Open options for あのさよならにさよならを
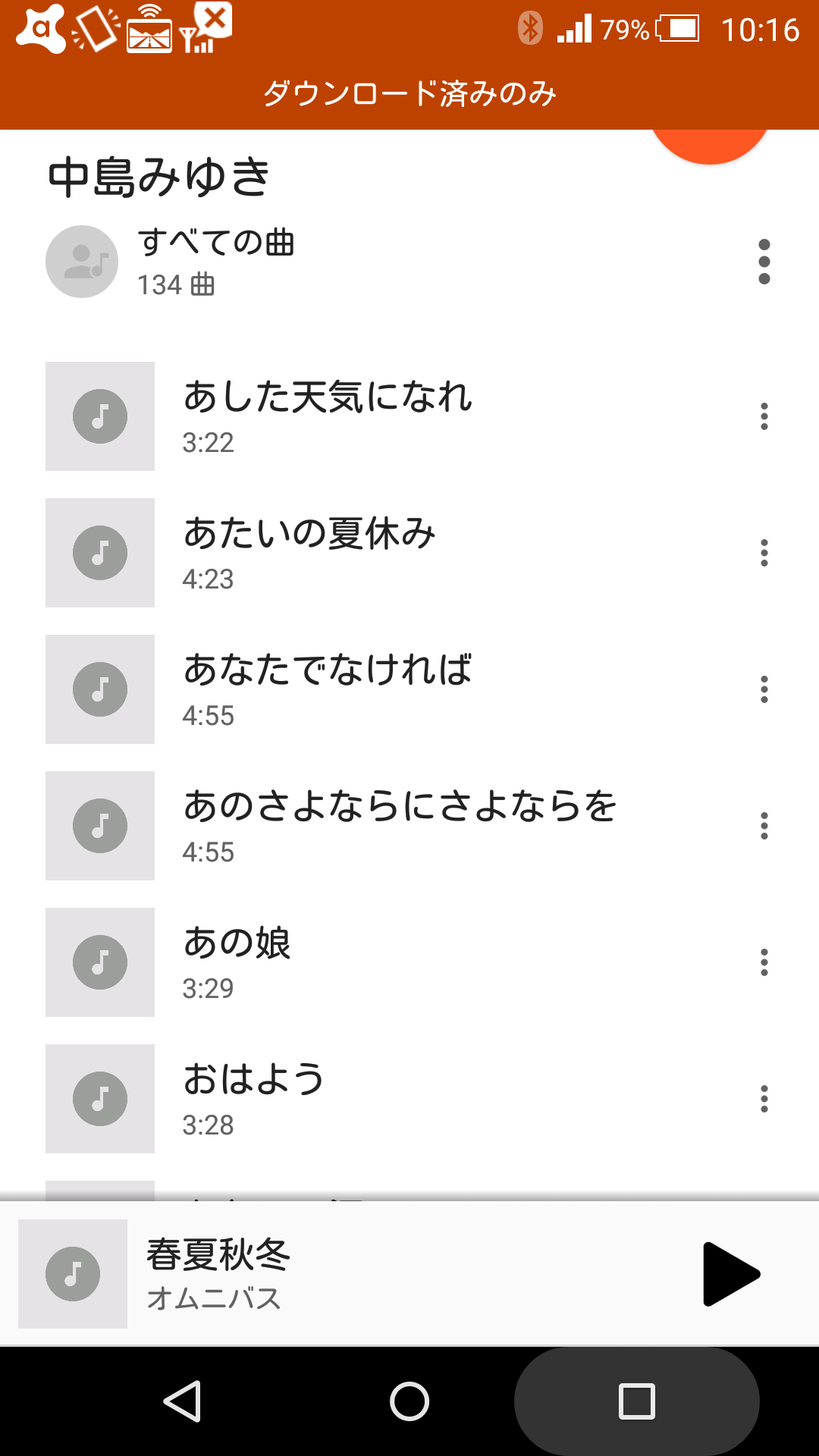This screenshot has width=819, height=1456. pyautogui.click(x=764, y=826)
